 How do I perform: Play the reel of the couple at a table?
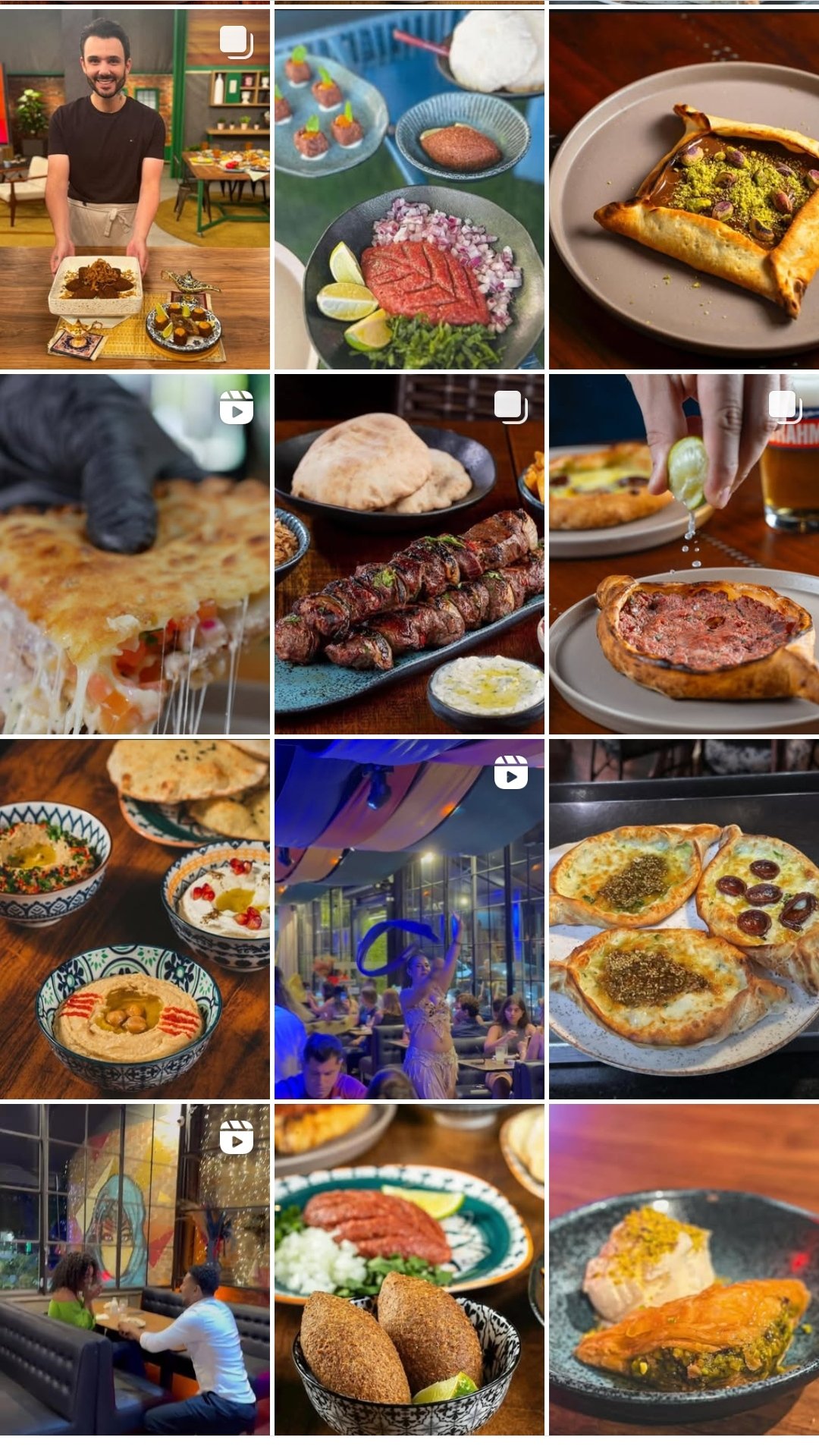point(134,1269)
